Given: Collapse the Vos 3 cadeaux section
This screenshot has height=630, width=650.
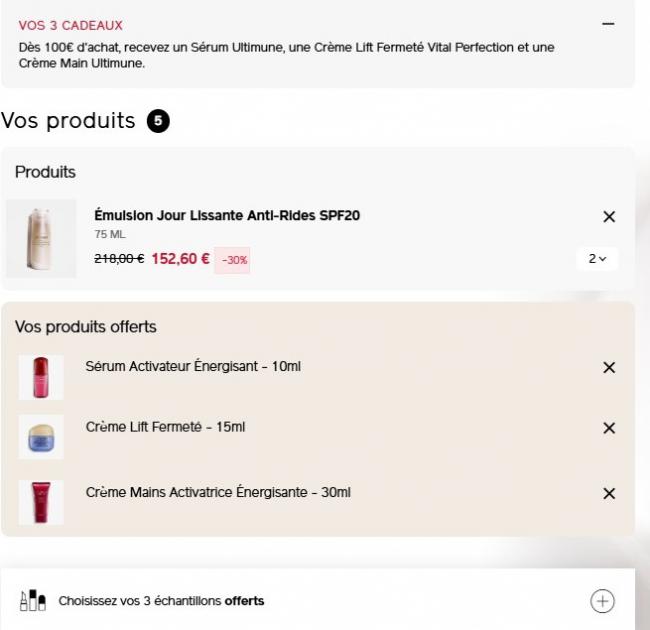Looking at the screenshot, I should pos(608,24).
